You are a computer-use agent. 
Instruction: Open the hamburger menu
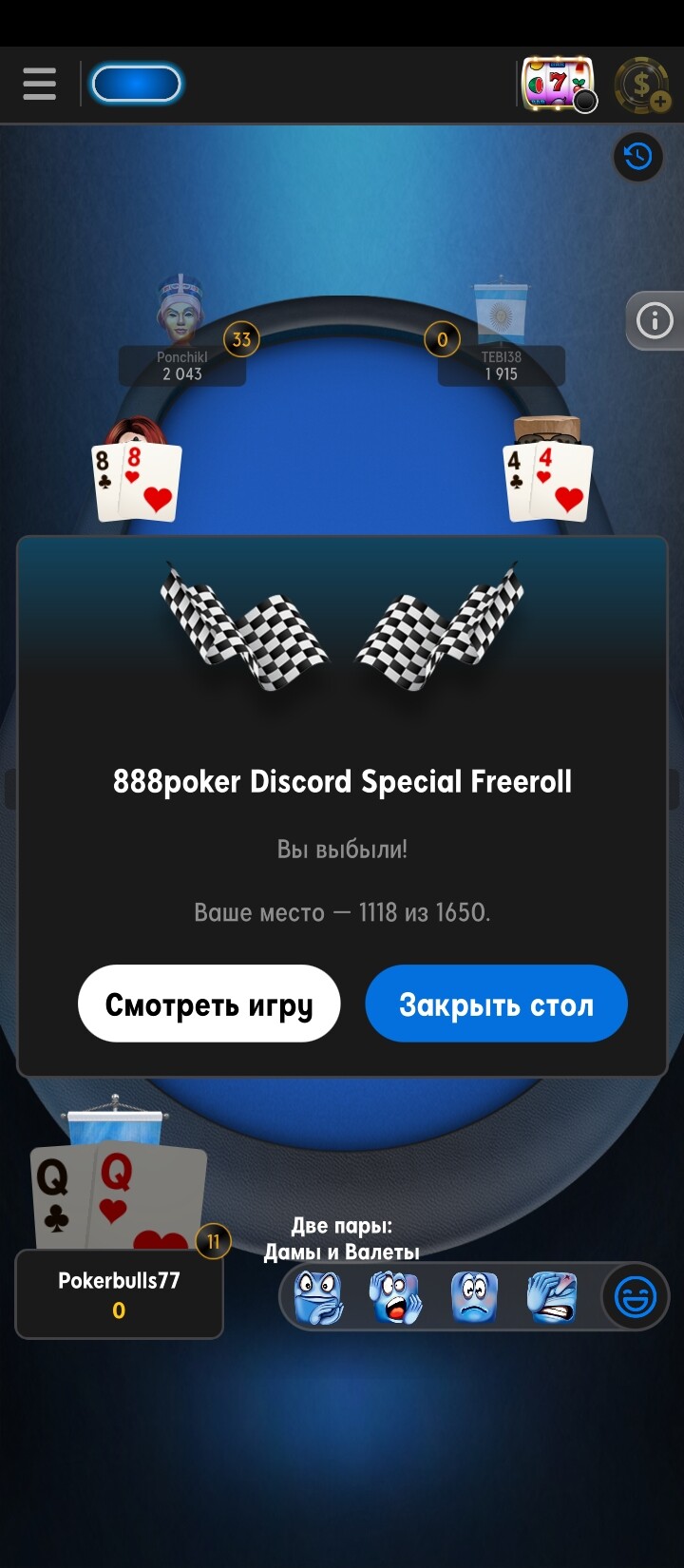(39, 84)
